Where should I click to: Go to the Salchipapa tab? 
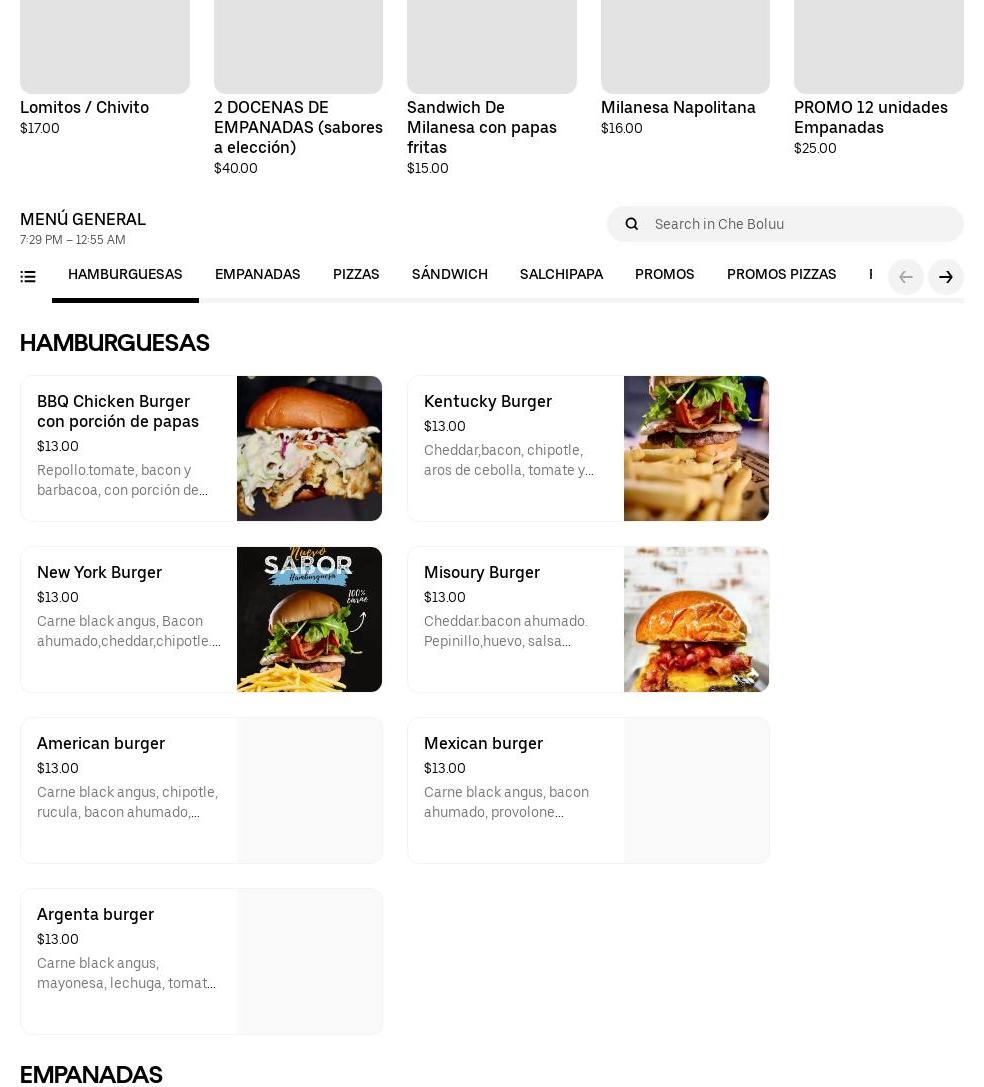pos(561,275)
